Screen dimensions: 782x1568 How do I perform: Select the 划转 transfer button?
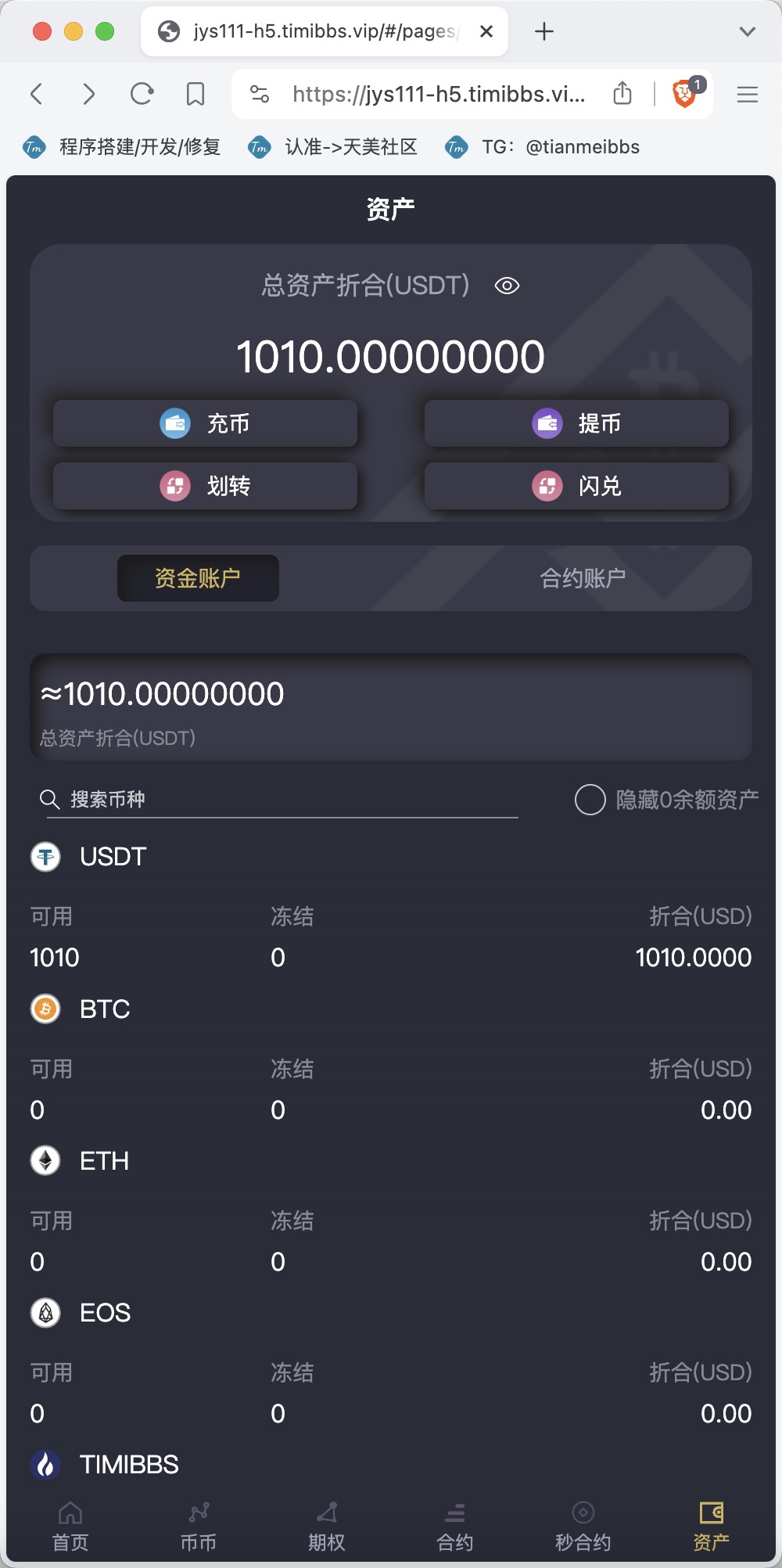click(x=205, y=486)
